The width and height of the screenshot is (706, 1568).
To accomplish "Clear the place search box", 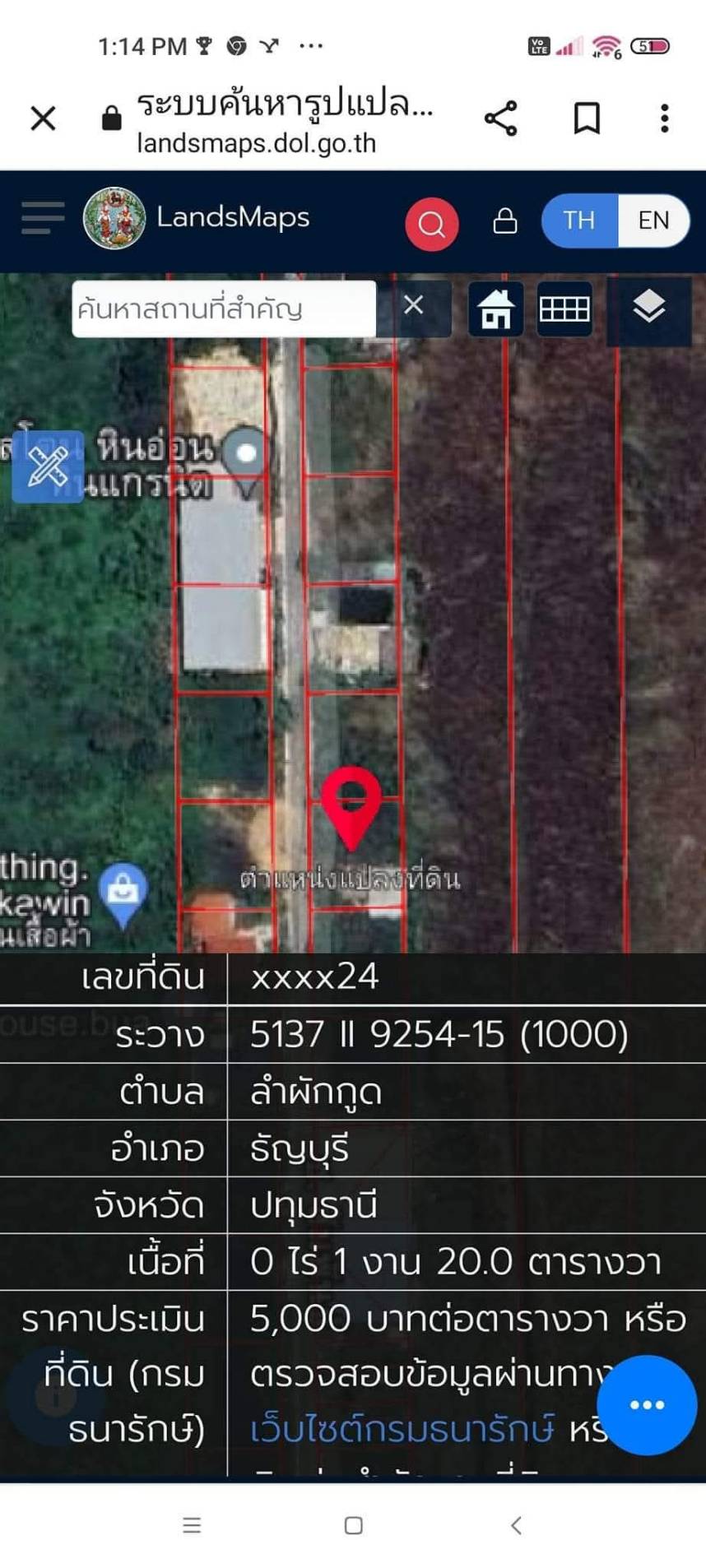I will pyautogui.click(x=414, y=306).
